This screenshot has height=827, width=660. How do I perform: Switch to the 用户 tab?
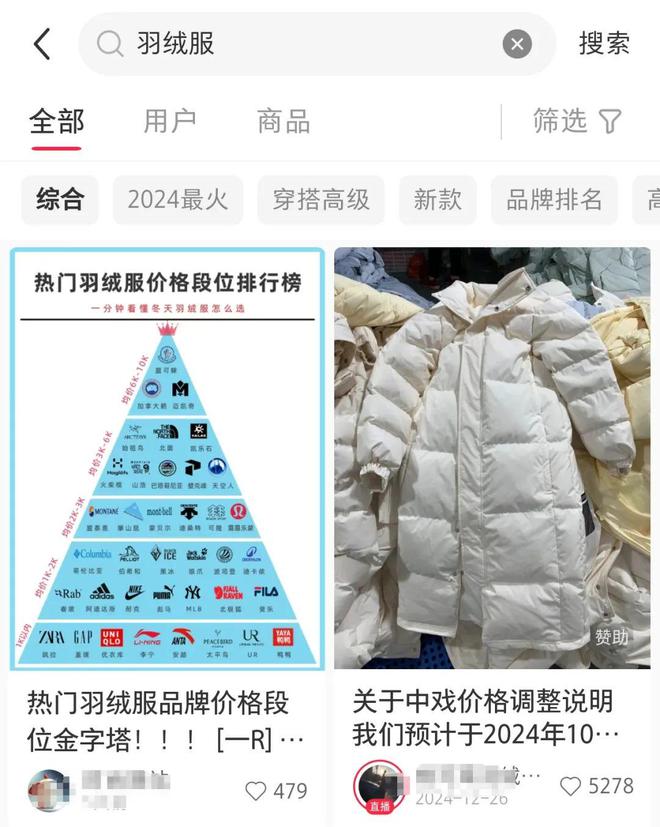(x=169, y=122)
